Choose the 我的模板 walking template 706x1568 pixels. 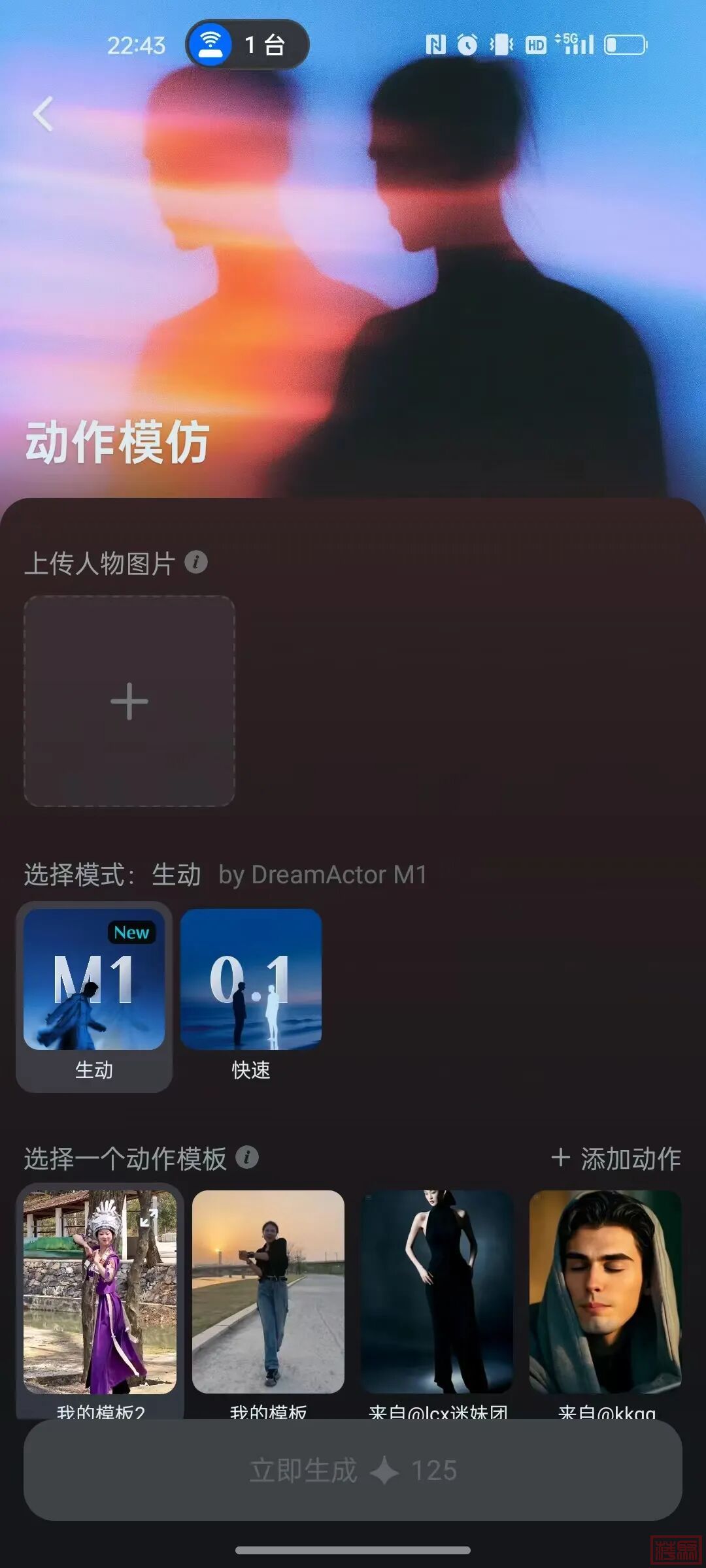coord(268,1294)
